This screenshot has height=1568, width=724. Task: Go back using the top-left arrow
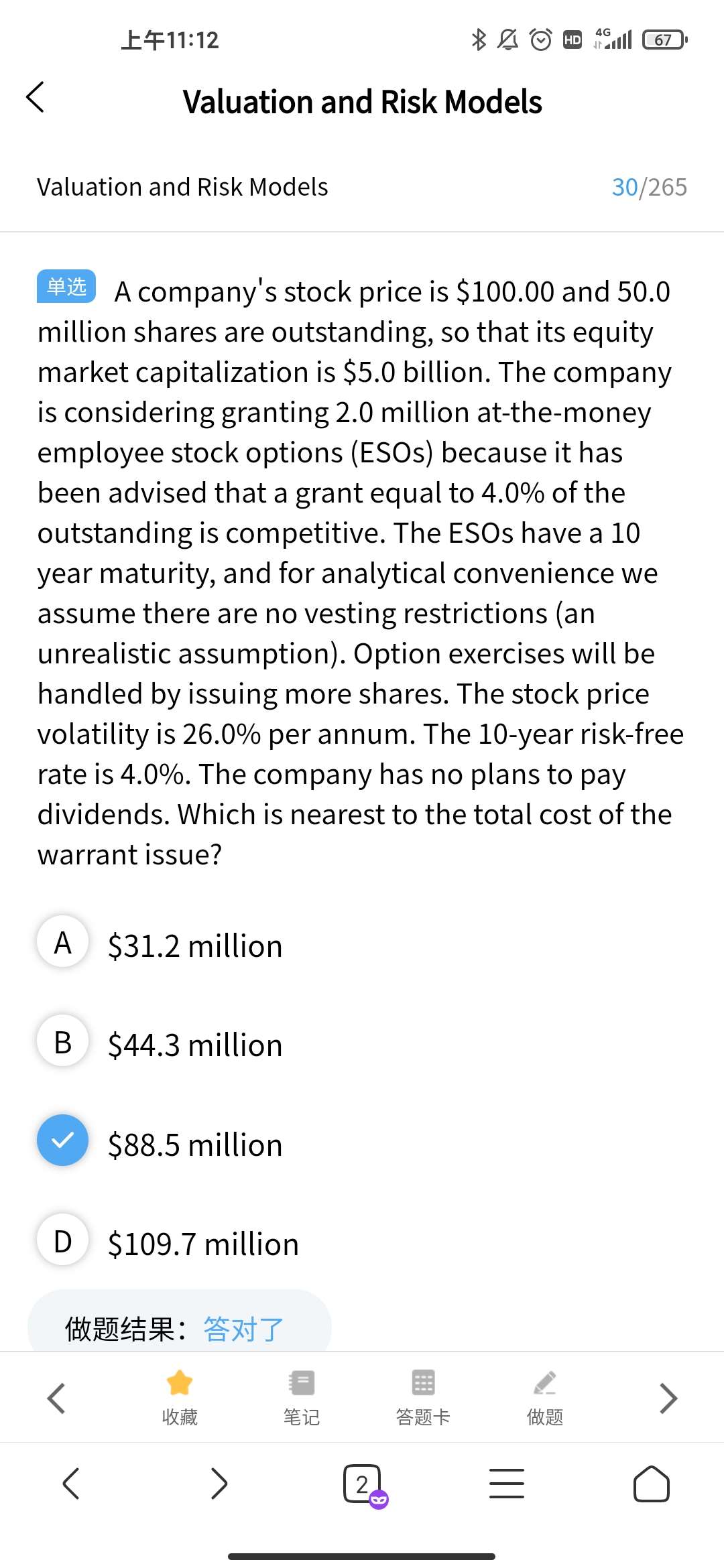[36, 98]
